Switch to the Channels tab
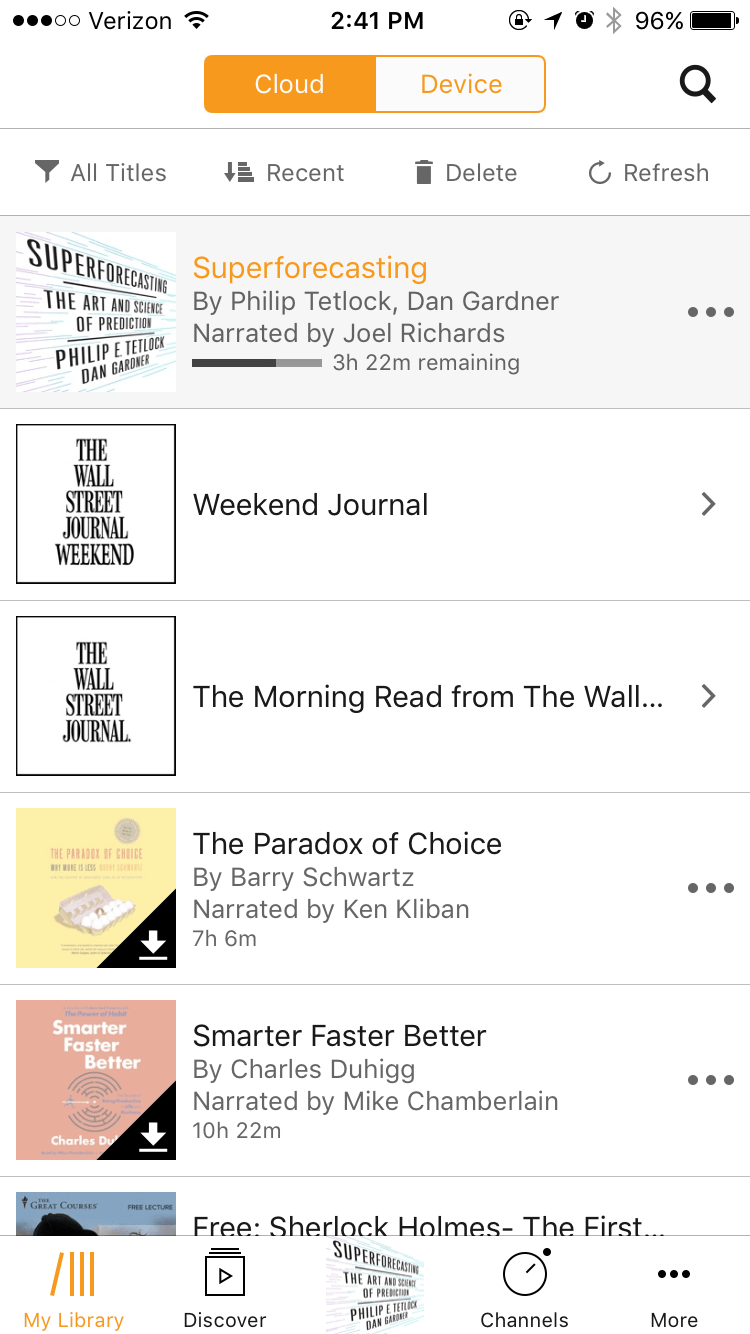This screenshot has width=750, height=1334. (524, 1288)
